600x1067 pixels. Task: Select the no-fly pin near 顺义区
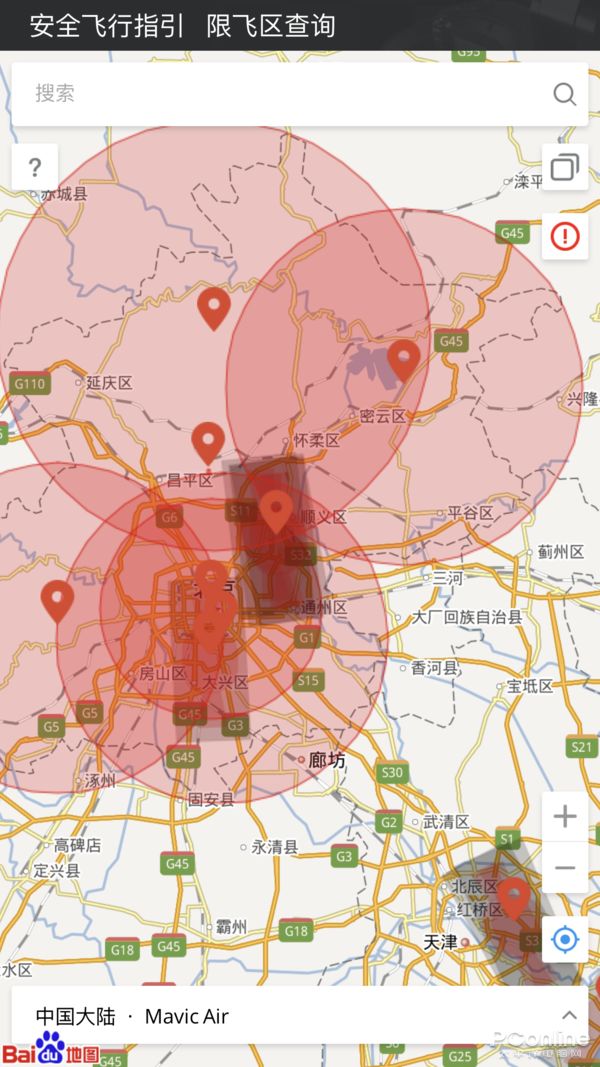pyautogui.click(x=276, y=509)
